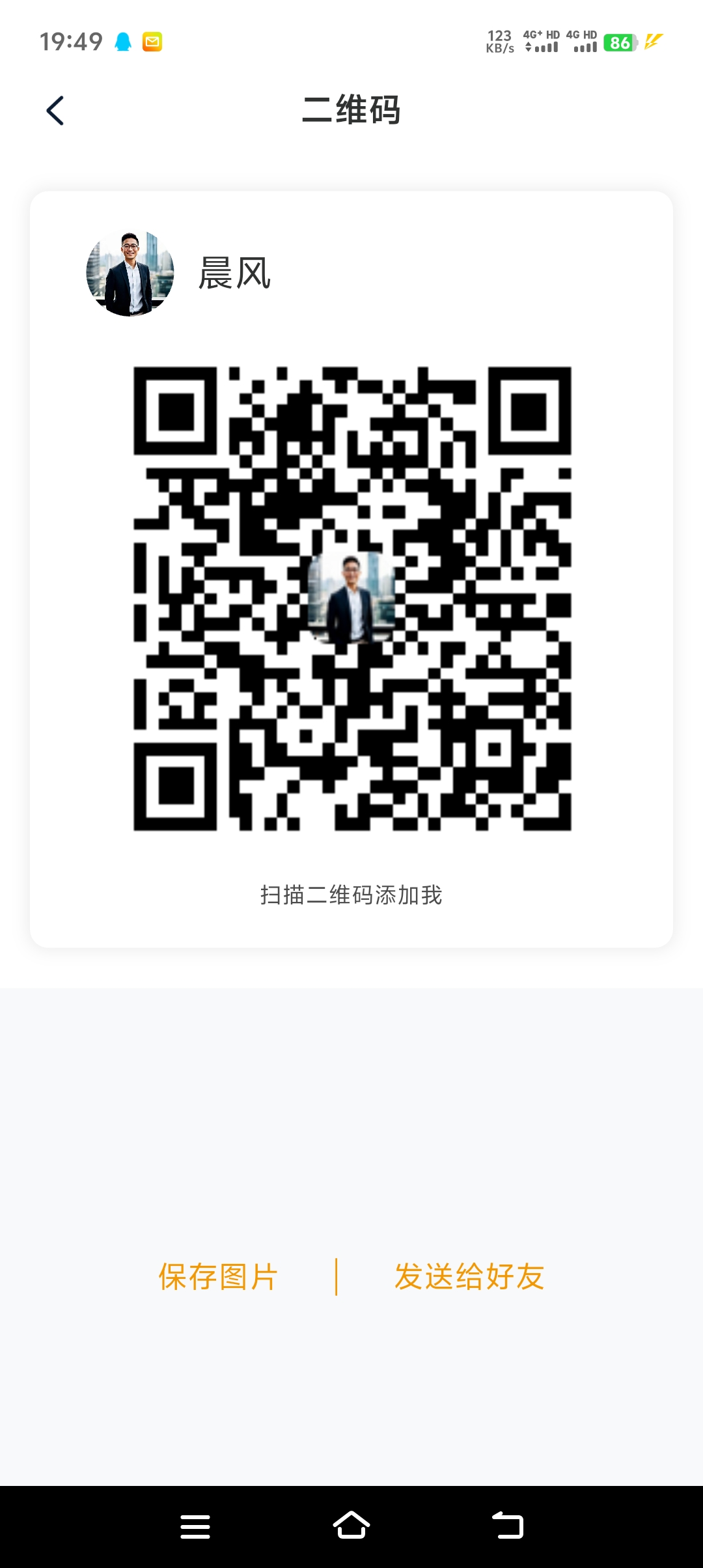Click the 二维码 title in the header
Image resolution: width=703 pixels, height=1568 pixels.
351,109
